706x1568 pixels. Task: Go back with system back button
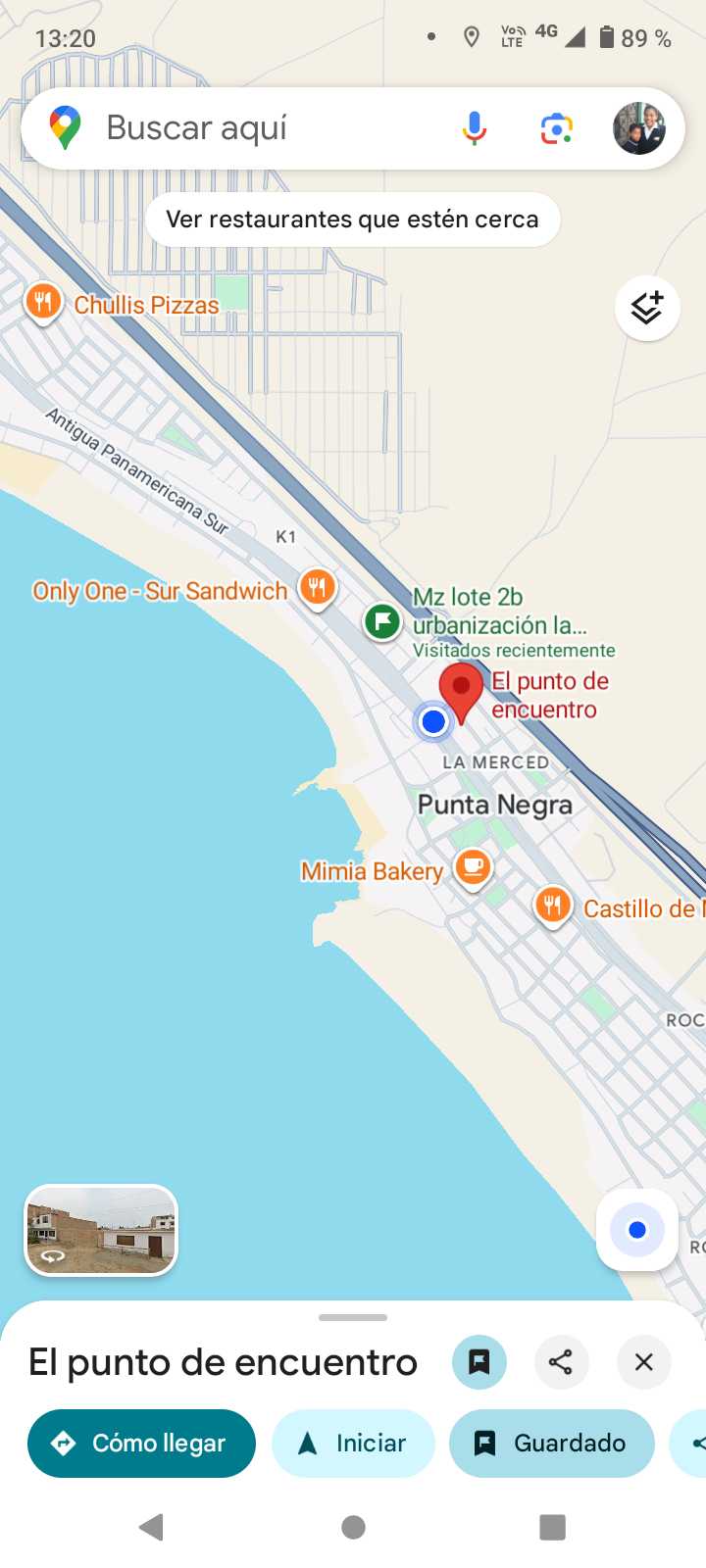[x=151, y=1527]
